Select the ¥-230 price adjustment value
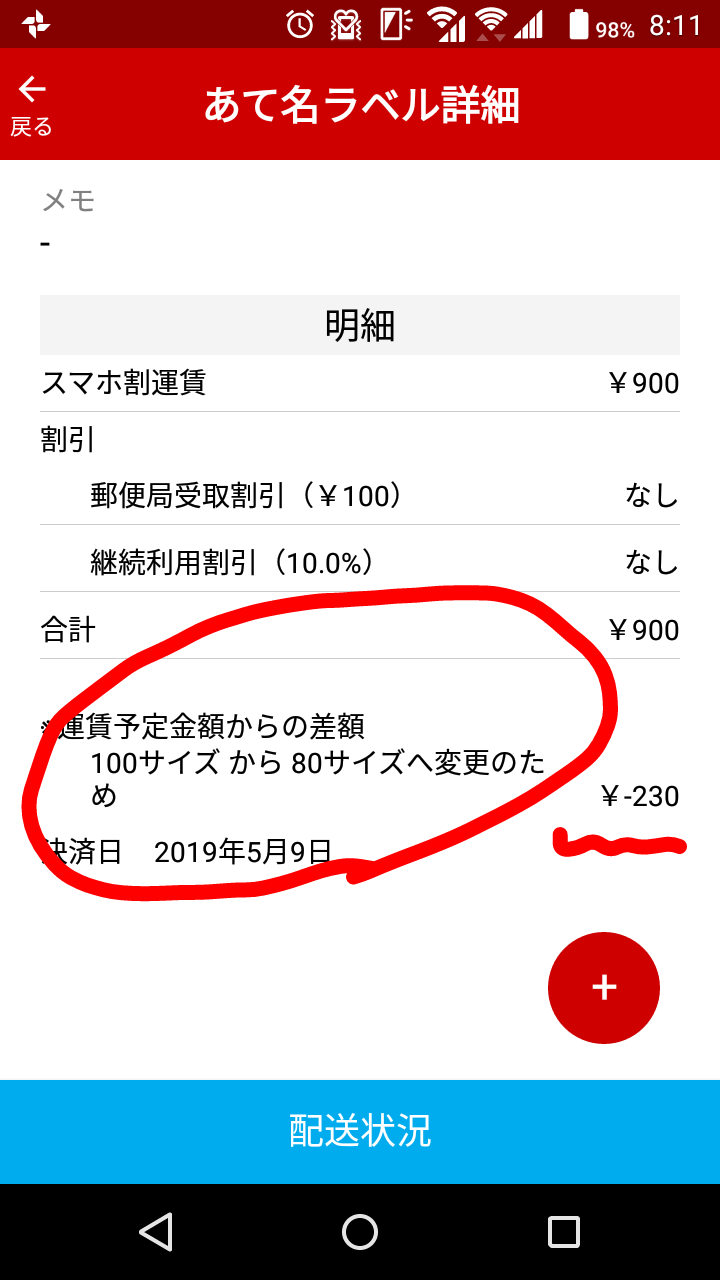This screenshot has height=1280, width=720. (639, 795)
